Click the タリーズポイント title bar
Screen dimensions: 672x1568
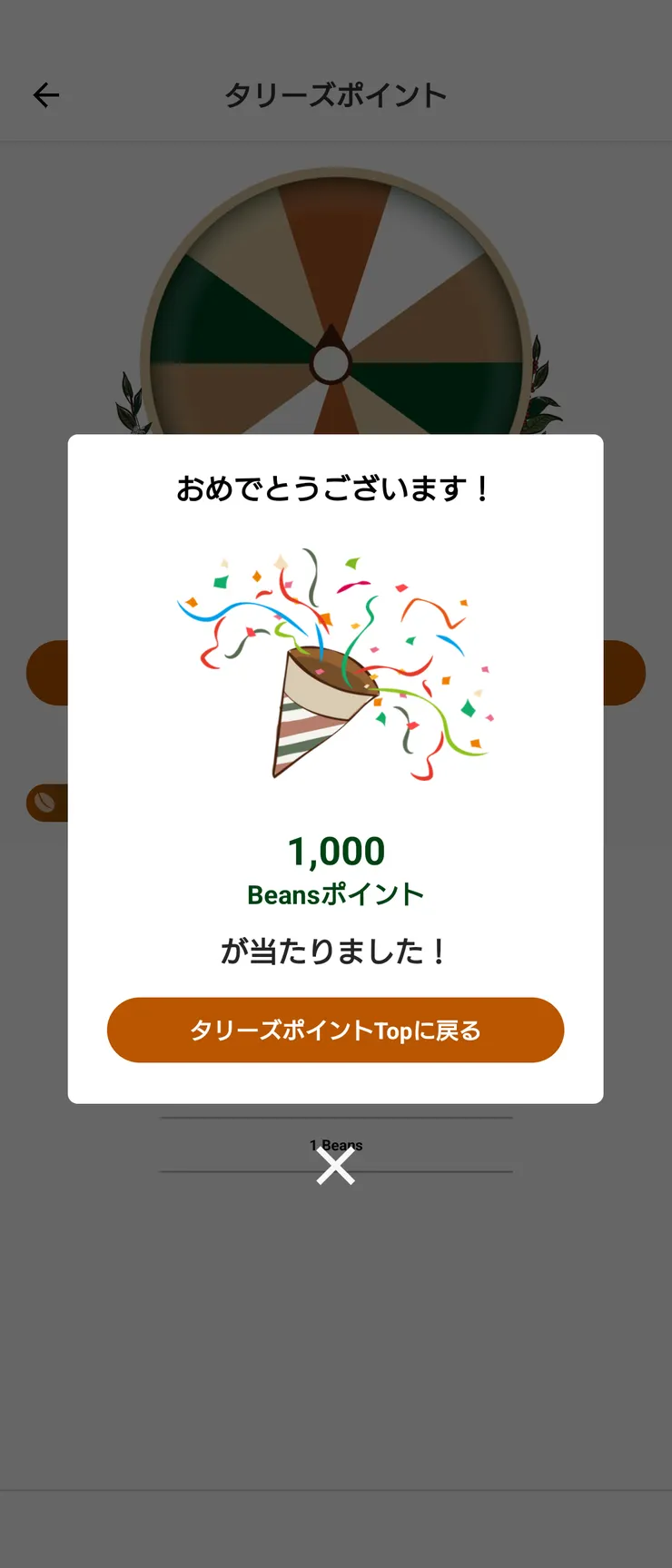coord(335,94)
